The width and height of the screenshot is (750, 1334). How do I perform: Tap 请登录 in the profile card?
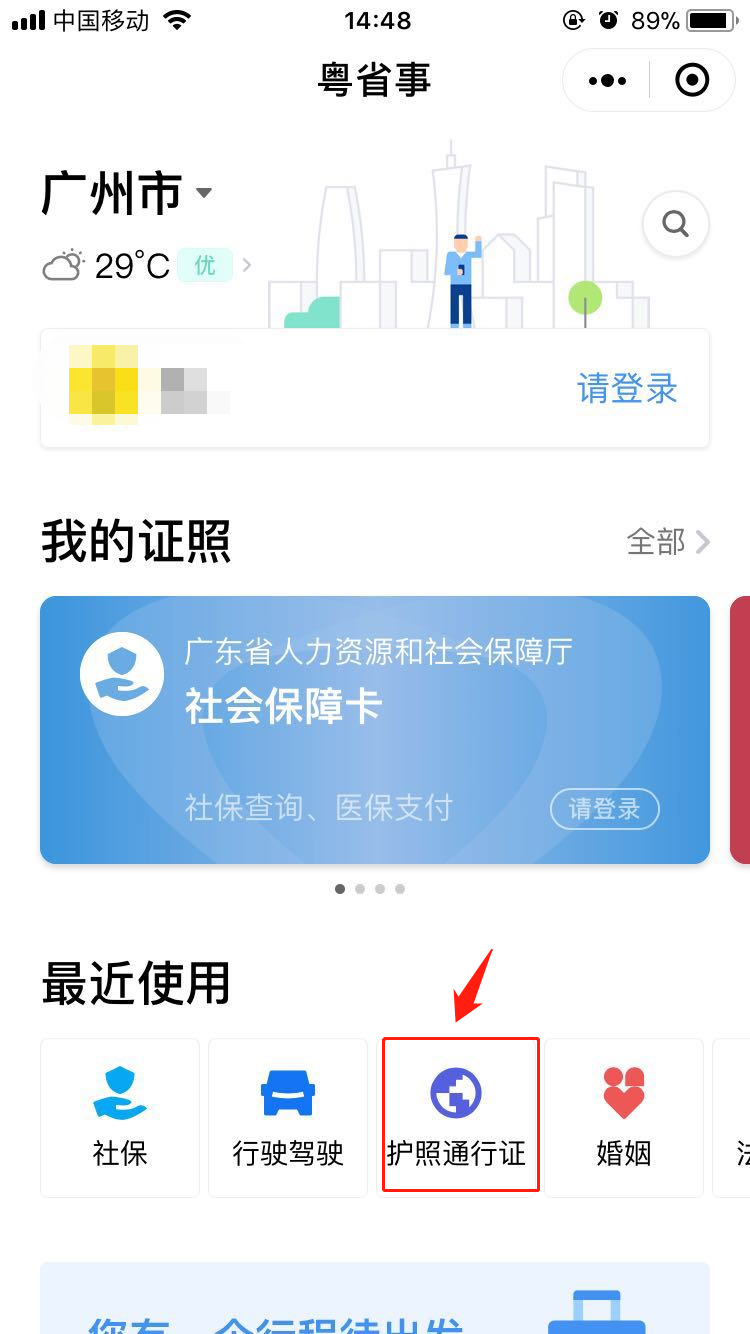(627, 388)
